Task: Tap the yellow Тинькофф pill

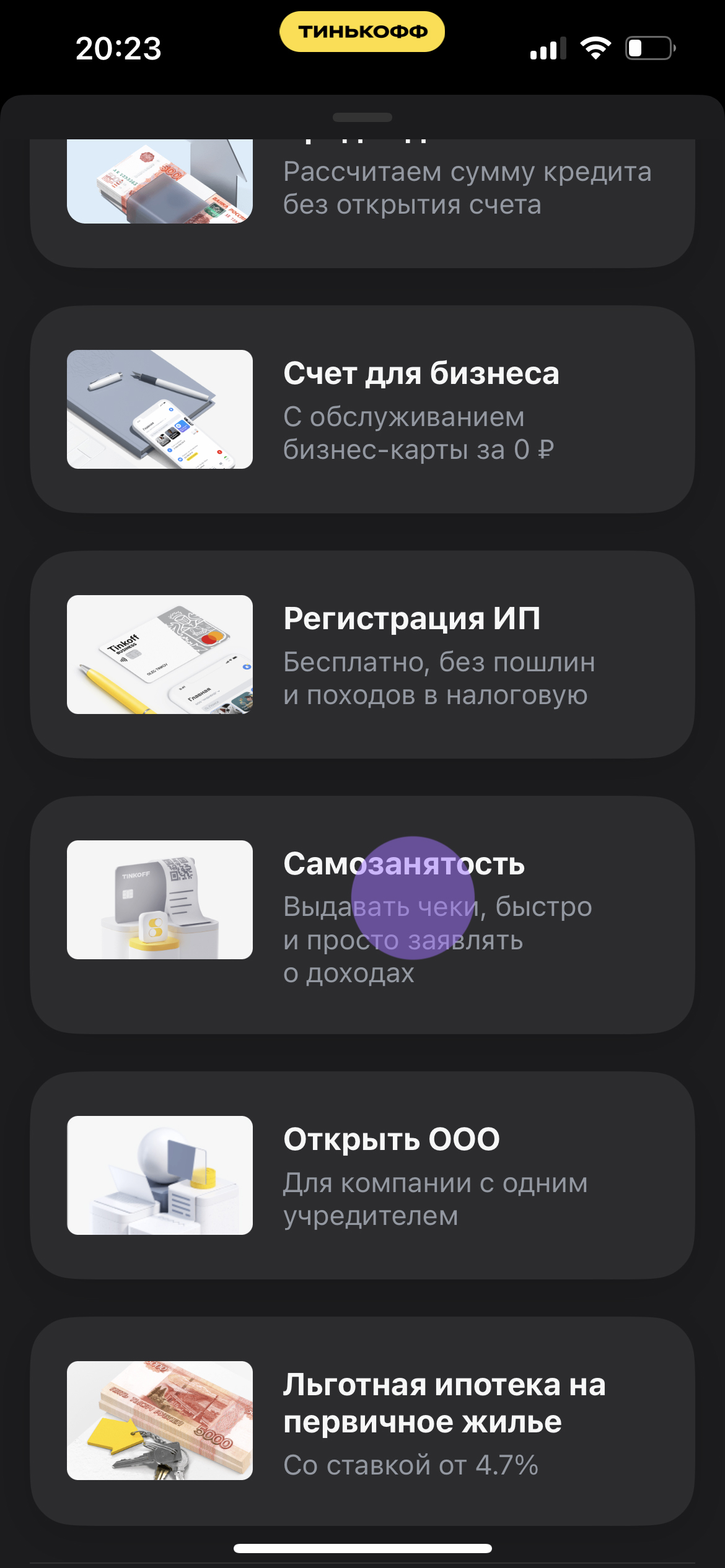Action: point(362,32)
